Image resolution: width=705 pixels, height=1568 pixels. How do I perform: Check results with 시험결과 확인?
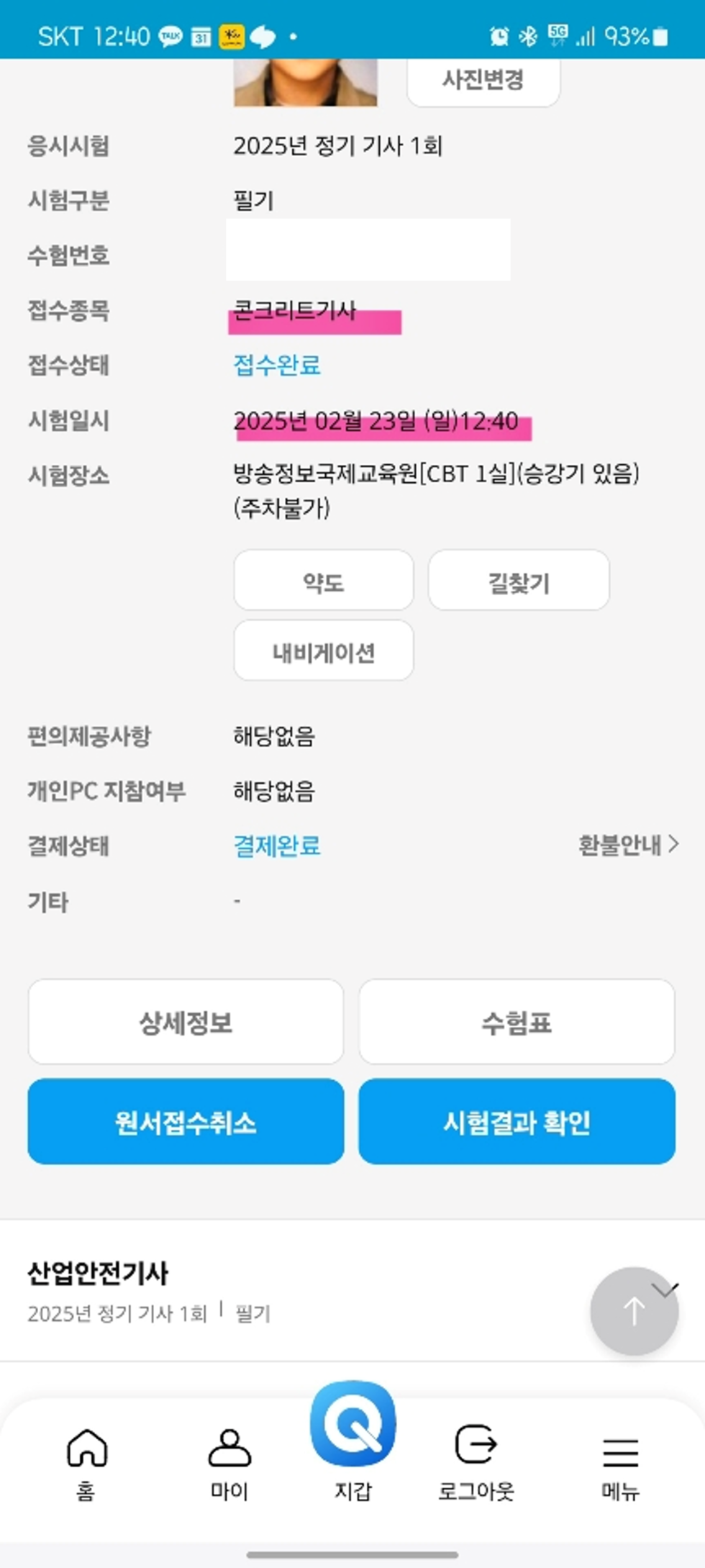[517, 1121]
